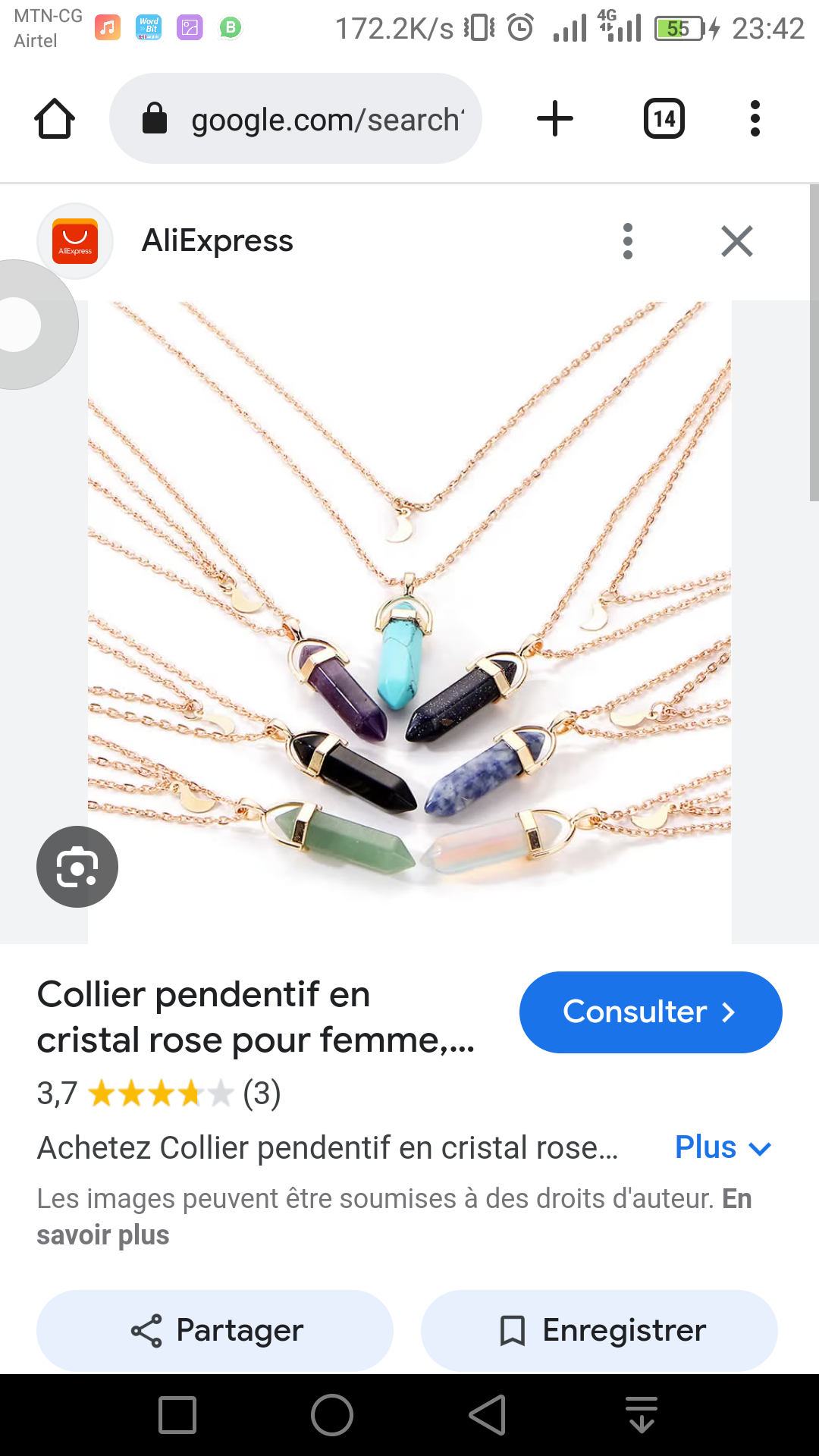Open AliExpress result options menu
Image resolution: width=819 pixels, height=1456 pixels.
tap(627, 241)
